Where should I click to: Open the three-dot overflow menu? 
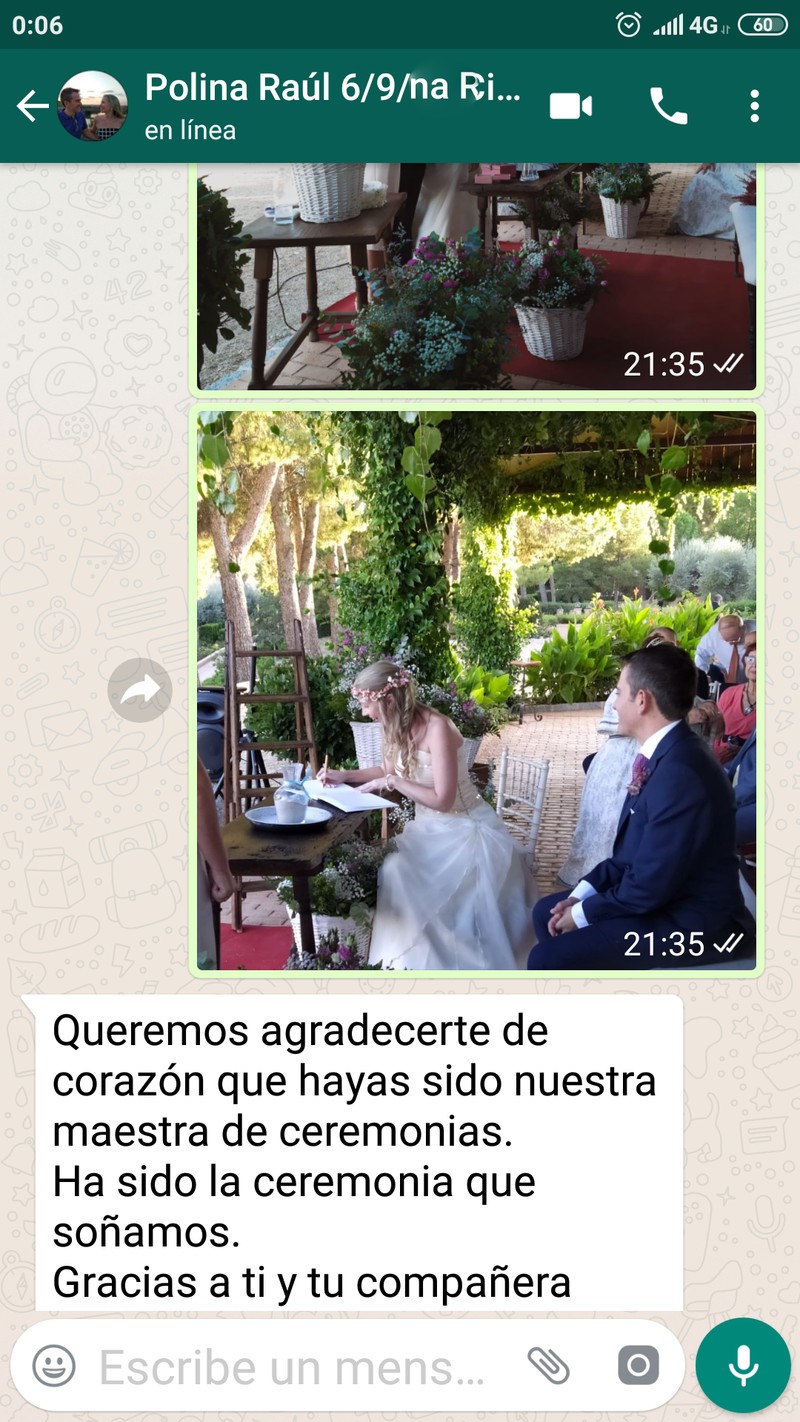tap(754, 106)
